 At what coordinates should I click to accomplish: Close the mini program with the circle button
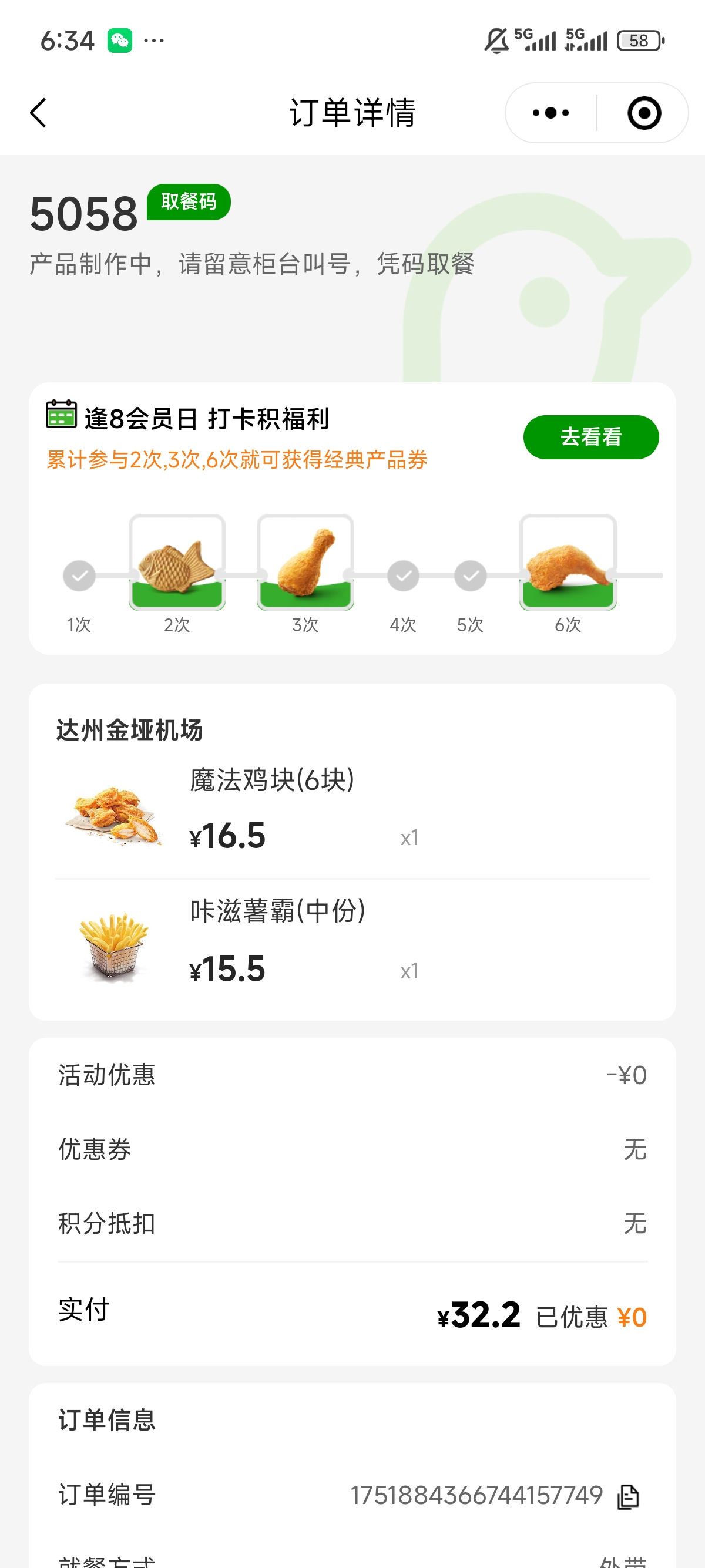click(x=643, y=113)
